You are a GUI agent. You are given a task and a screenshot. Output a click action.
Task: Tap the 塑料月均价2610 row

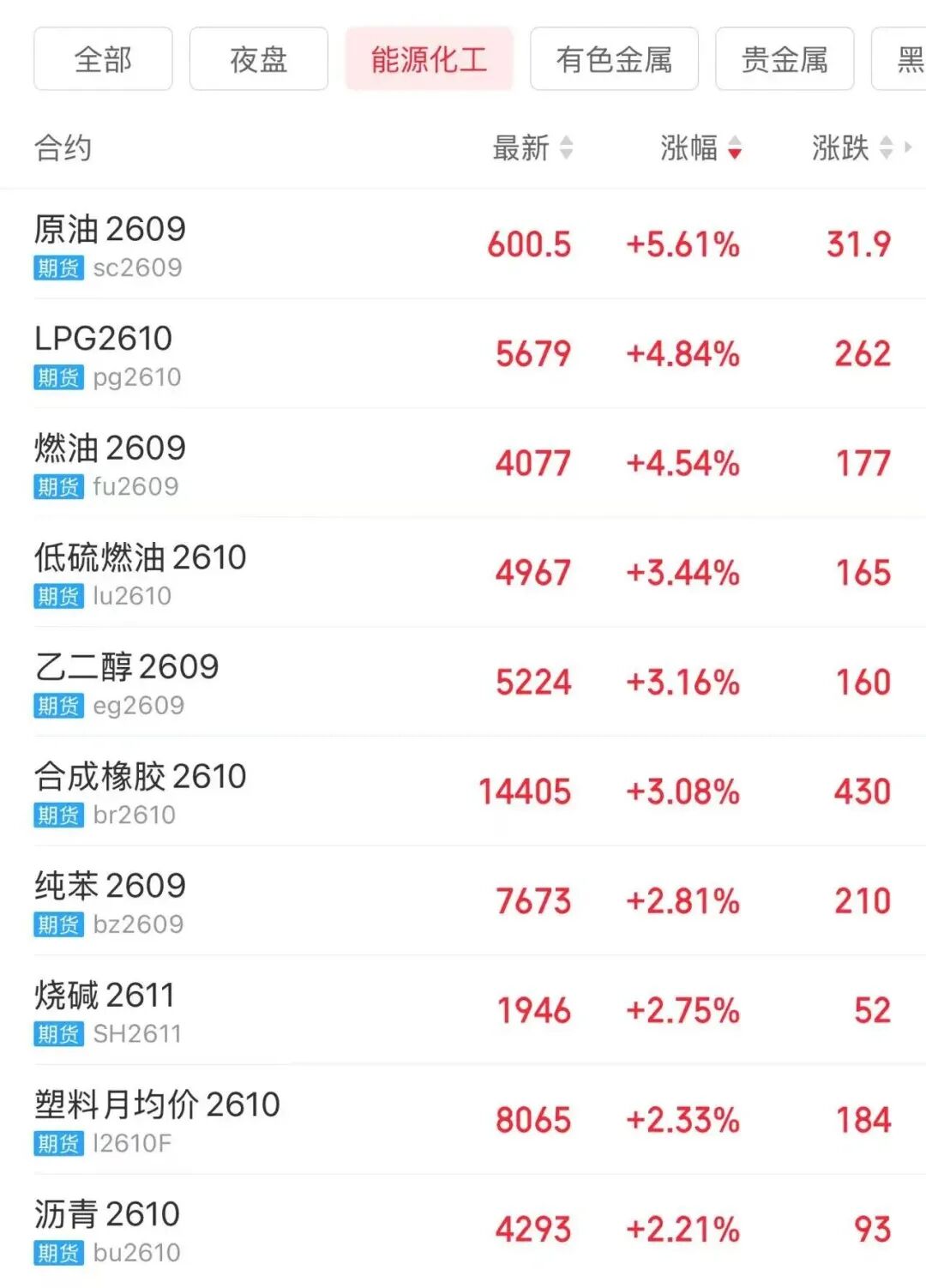point(463,1120)
